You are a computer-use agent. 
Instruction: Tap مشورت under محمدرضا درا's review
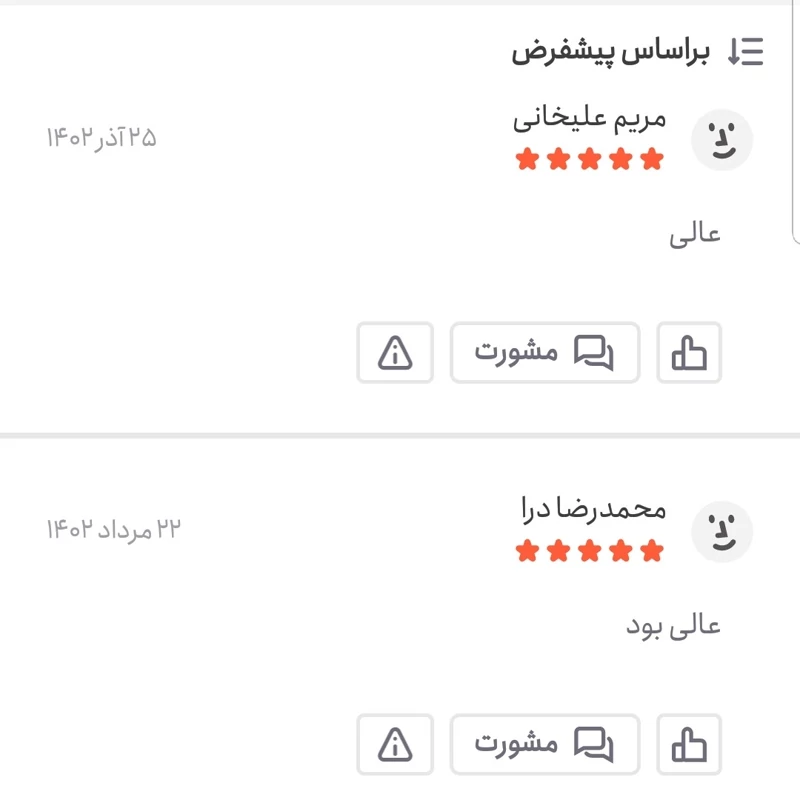545,744
